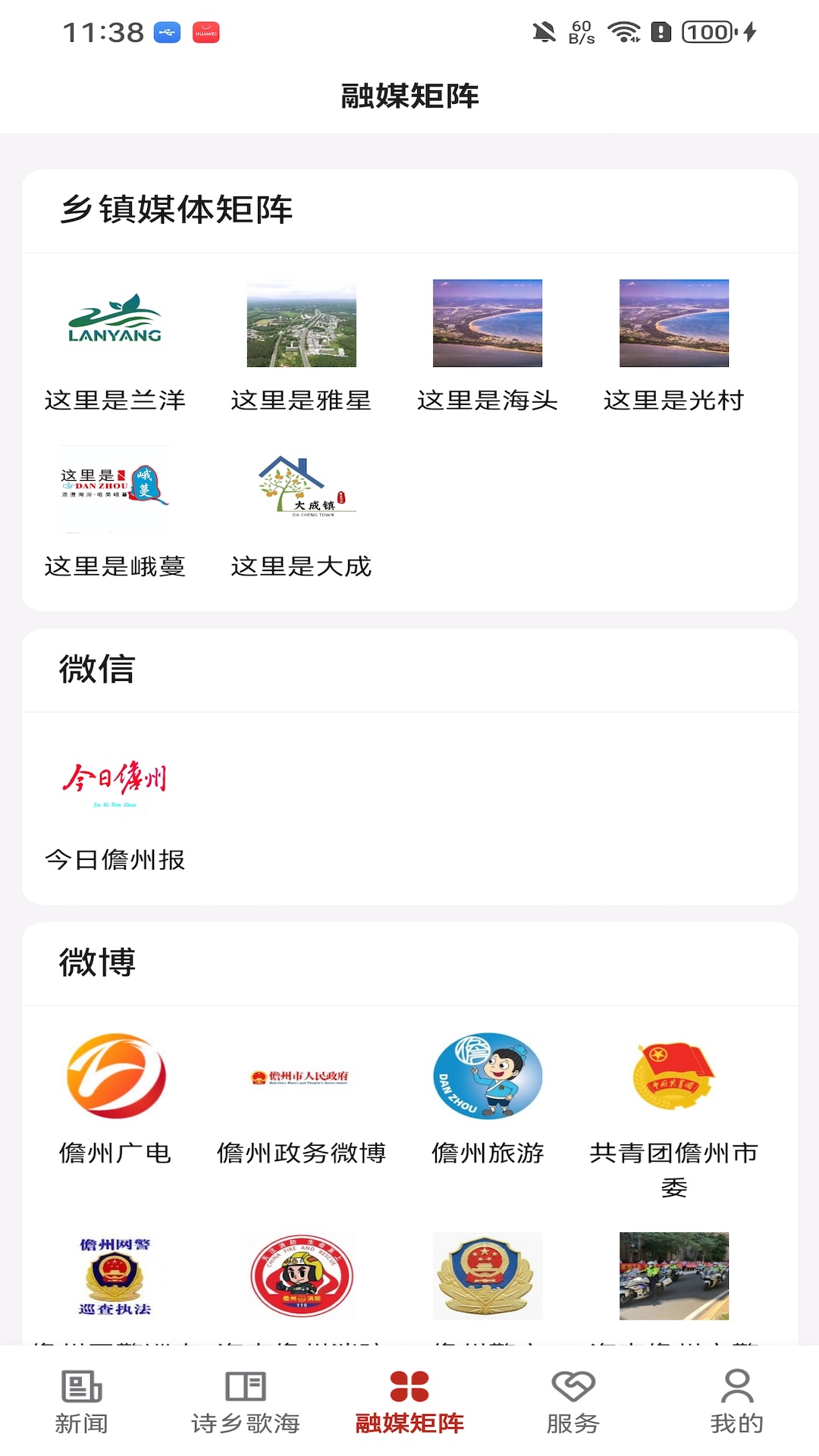Switch to the 诗乡歌海 tab
Screen dimensions: 819x1456
[245, 1408]
